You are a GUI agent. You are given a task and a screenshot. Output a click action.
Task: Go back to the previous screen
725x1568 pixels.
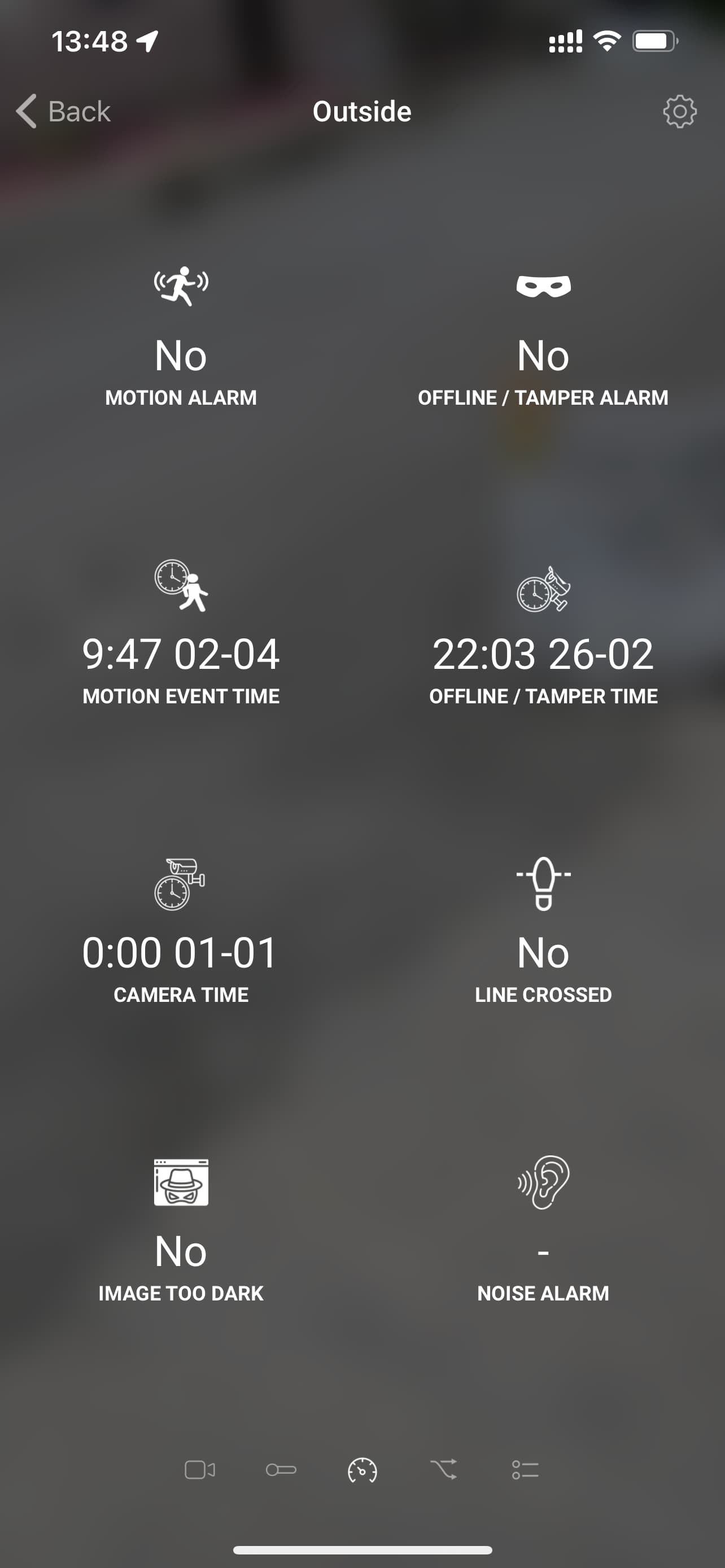coord(63,111)
